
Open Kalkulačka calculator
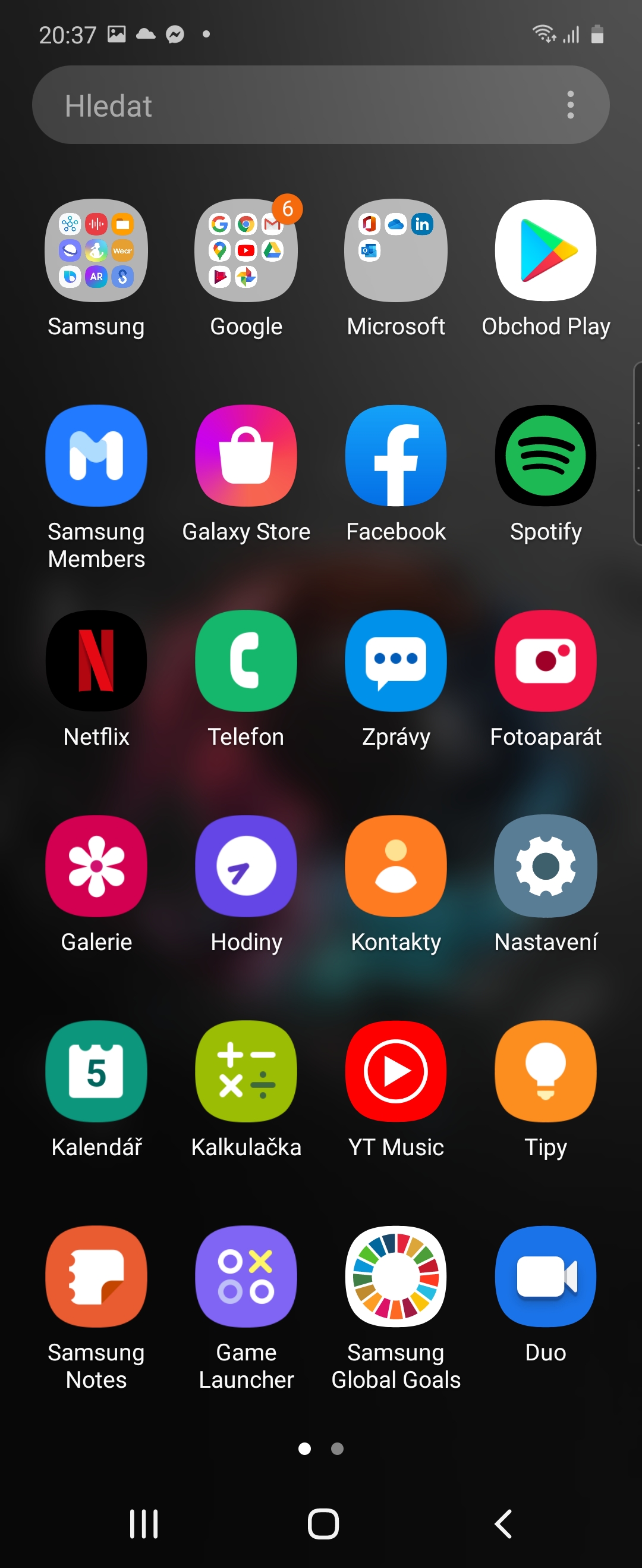[246, 1071]
